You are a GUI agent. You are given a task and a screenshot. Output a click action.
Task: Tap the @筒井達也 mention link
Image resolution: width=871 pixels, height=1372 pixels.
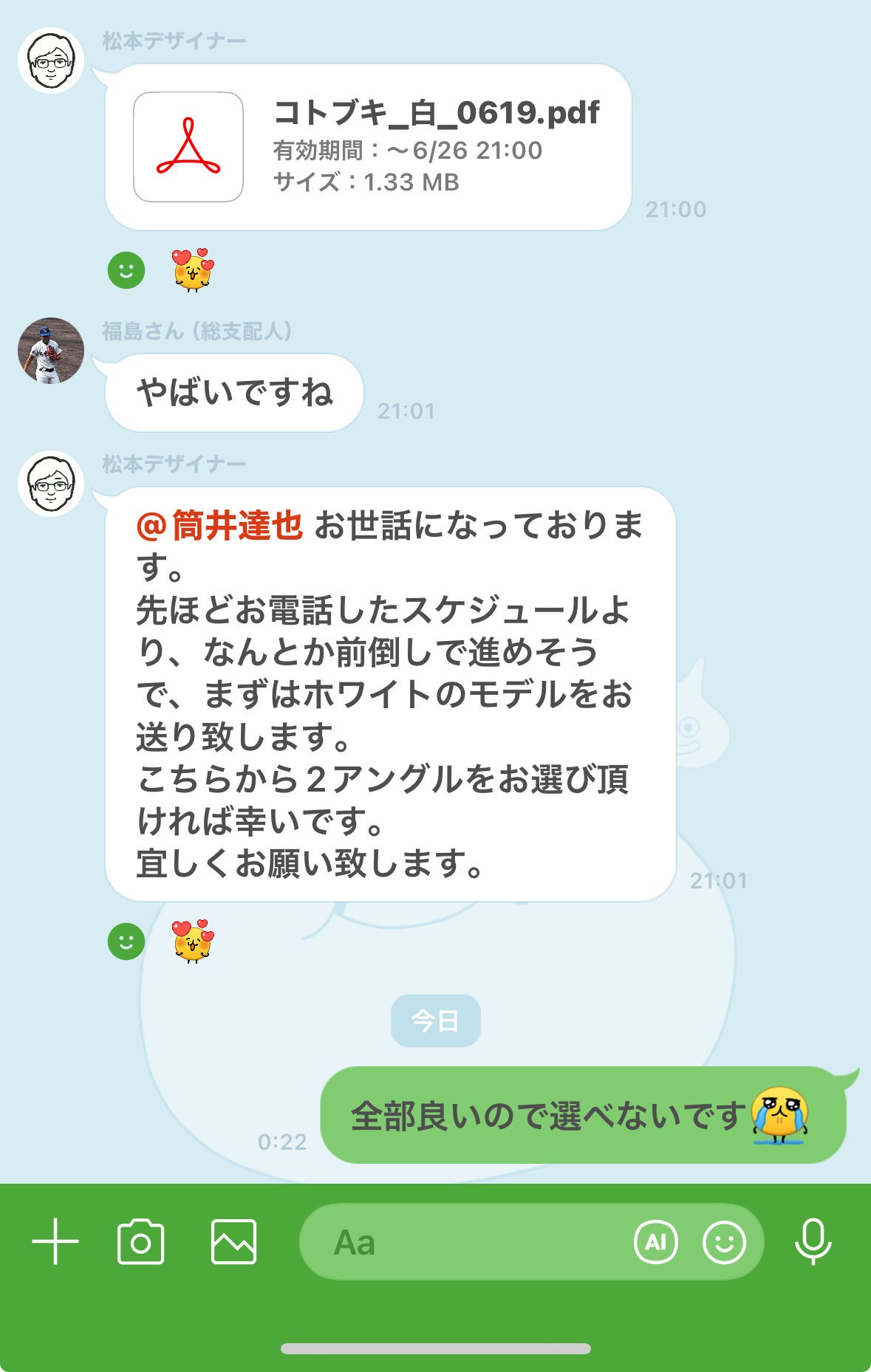(220, 526)
